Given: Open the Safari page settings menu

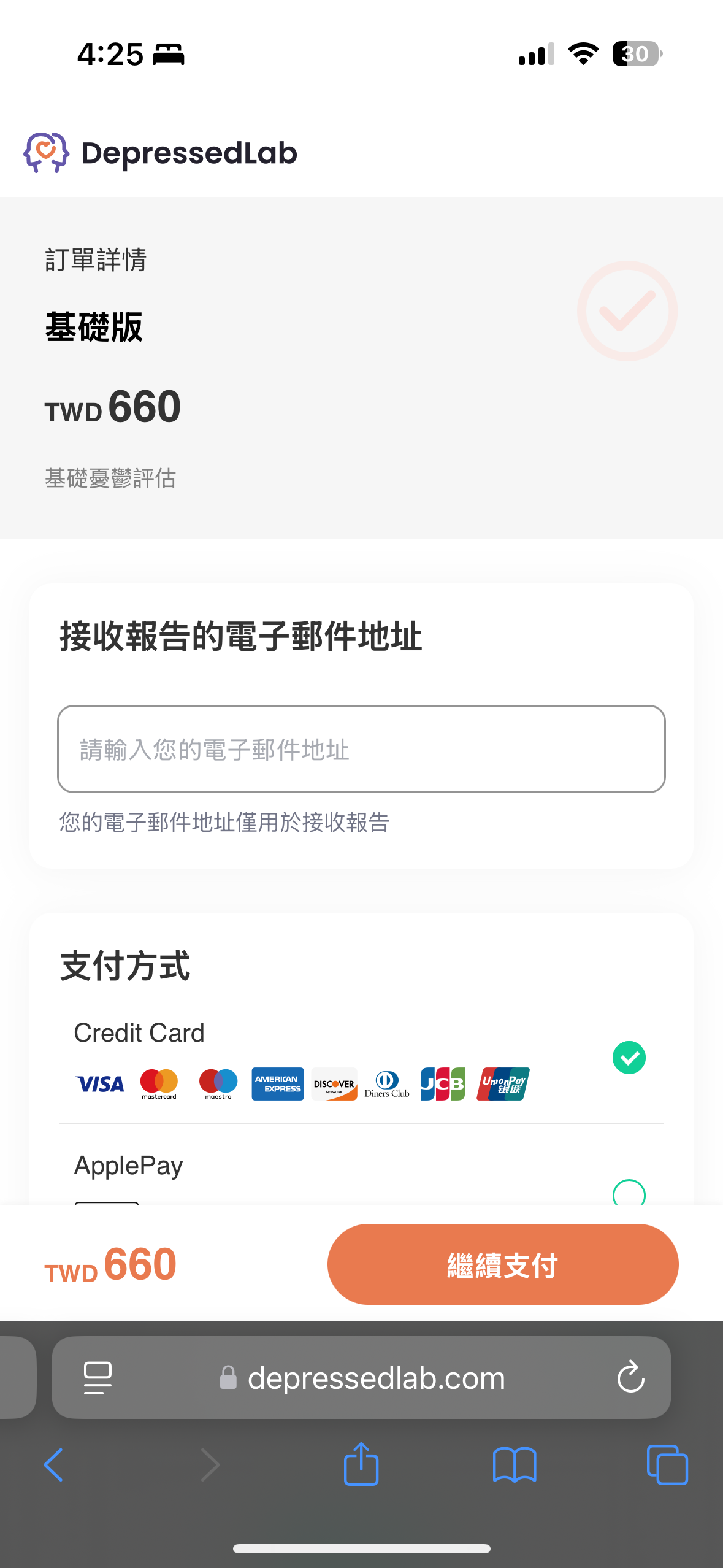Looking at the screenshot, I should [x=98, y=1378].
